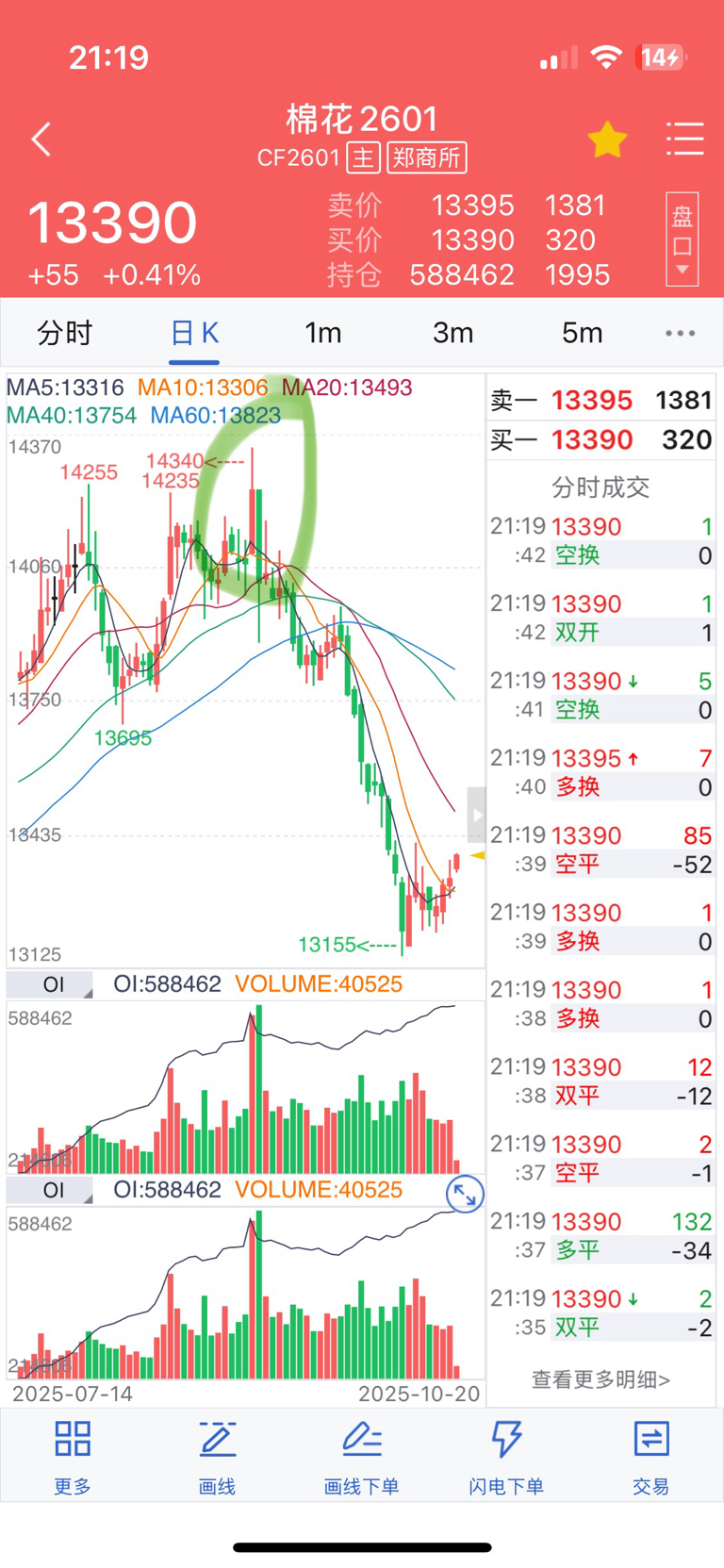Switch to the 分时 chart tab

tap(64, 333)
